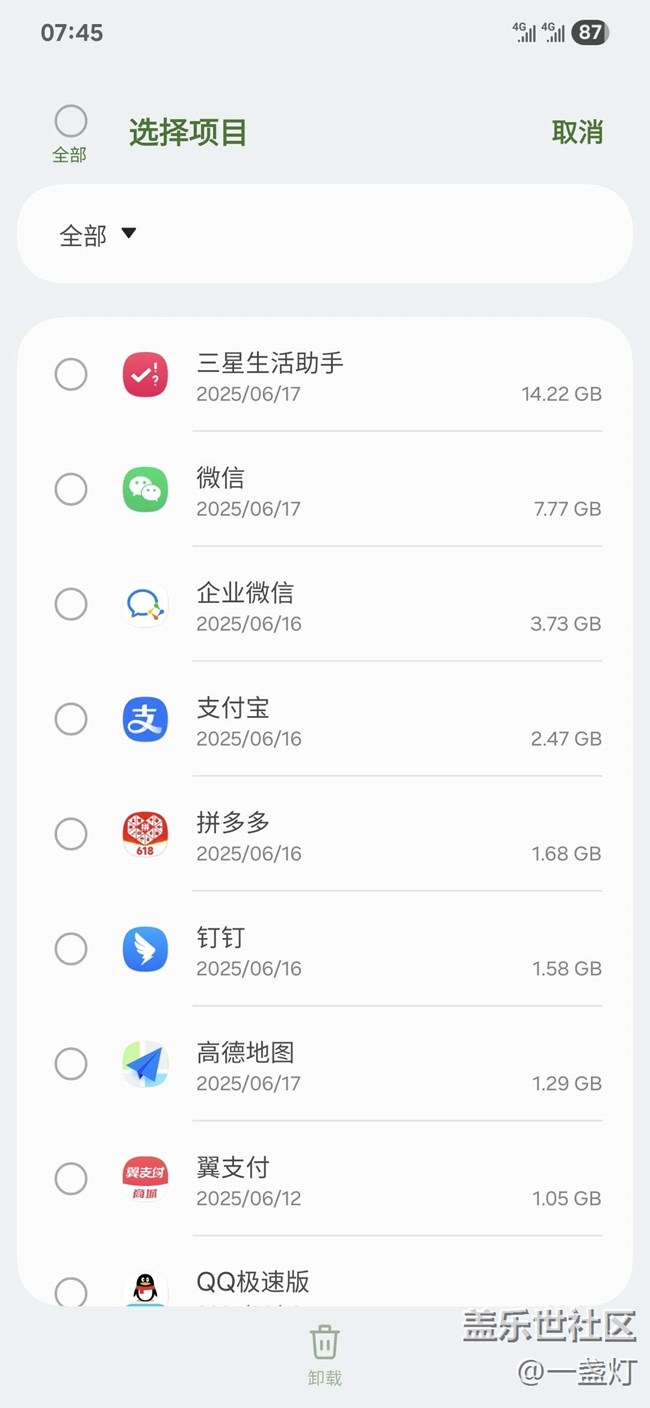Check the 微信 app row

tap(70, 490)
